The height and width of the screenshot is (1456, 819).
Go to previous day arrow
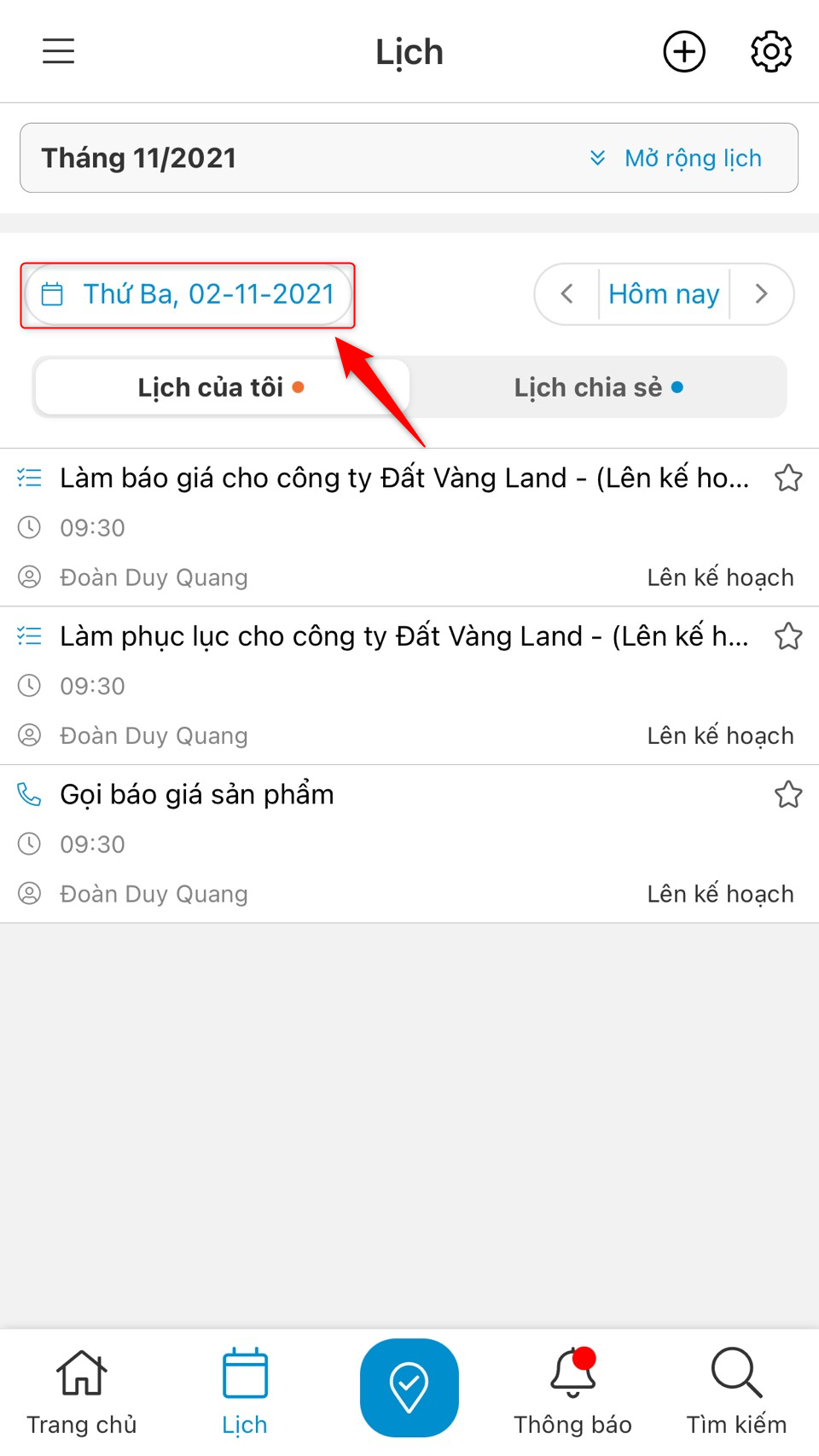tap(567, 294)
